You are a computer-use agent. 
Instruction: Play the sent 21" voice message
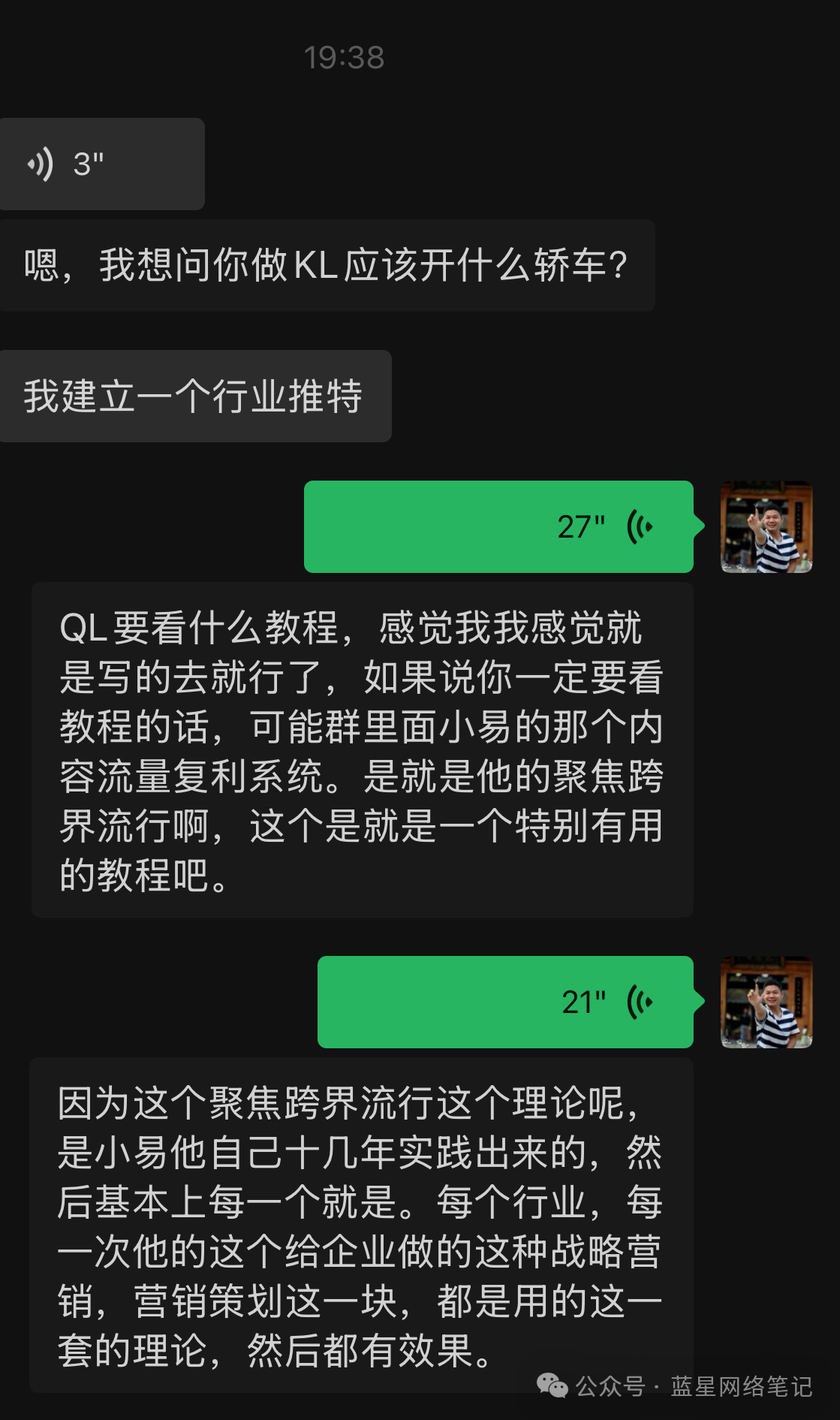pos(505,1002)
